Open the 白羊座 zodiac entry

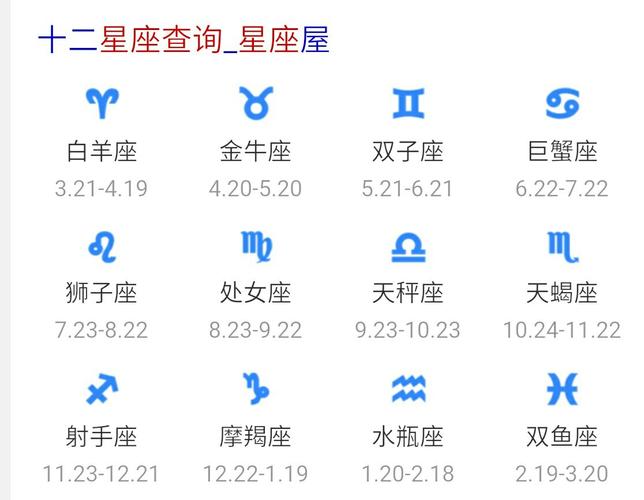101,150
